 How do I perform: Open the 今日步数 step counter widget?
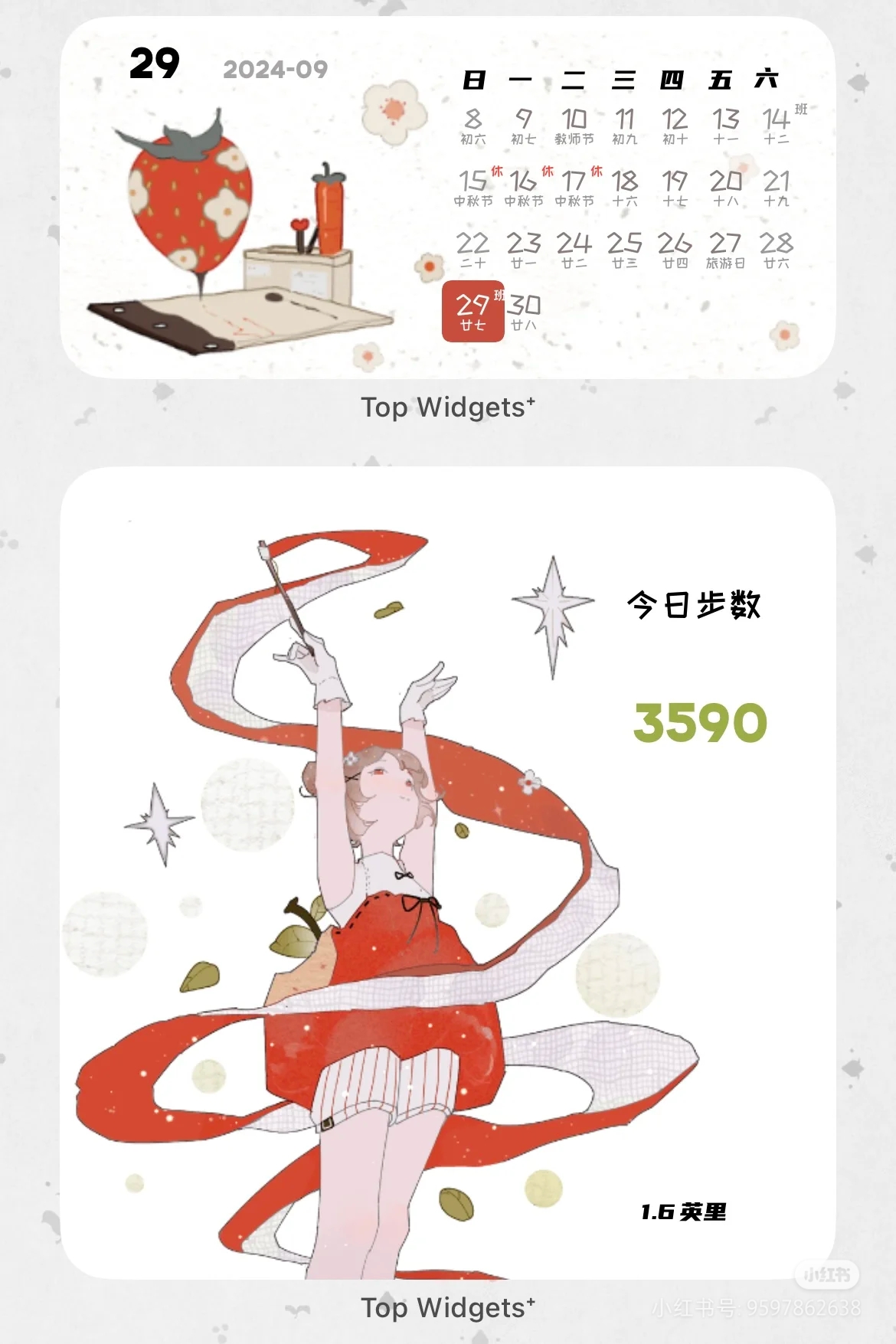[x=447, y=873]
